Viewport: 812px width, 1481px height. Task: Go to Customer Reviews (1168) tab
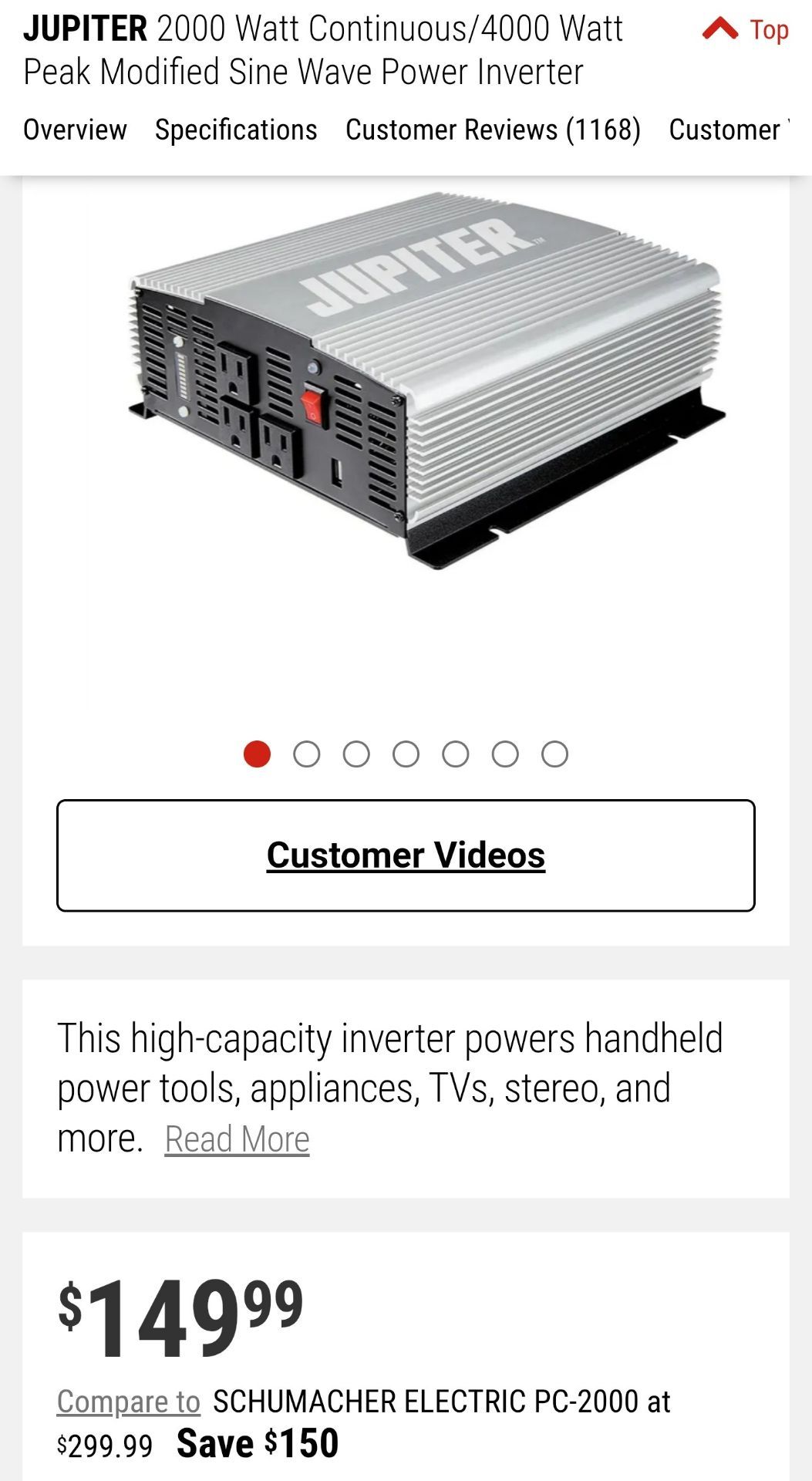pyautogui.click(x=493, y=130)
